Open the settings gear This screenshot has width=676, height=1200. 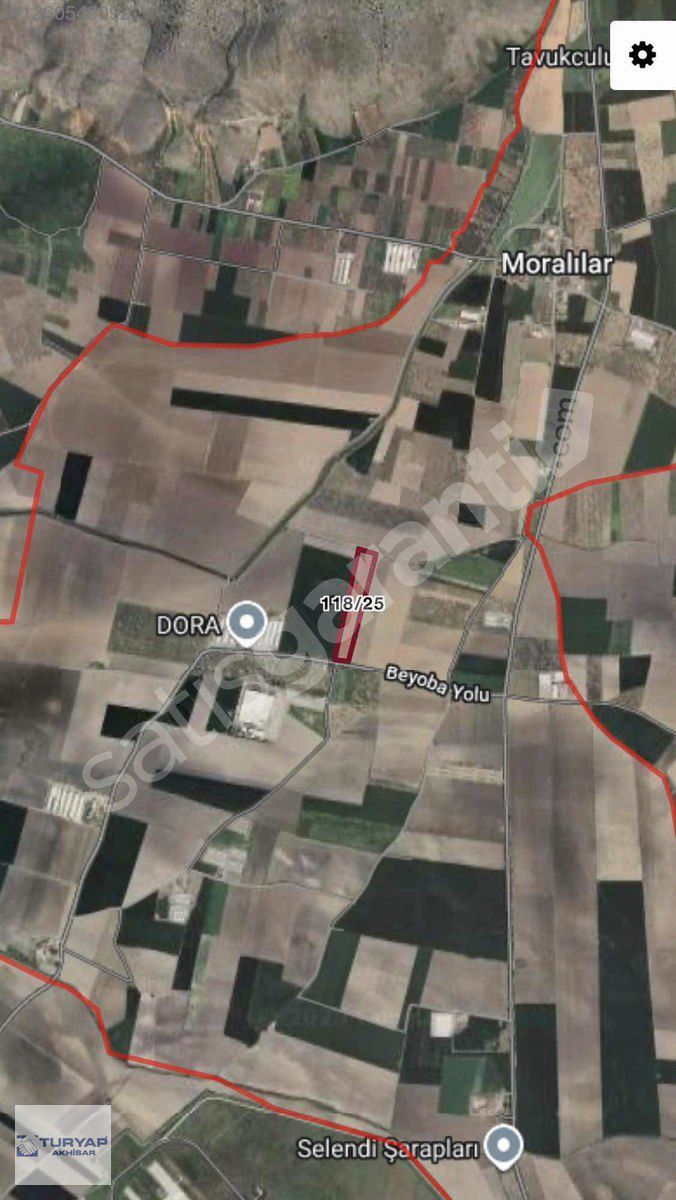tap(642, 55)
